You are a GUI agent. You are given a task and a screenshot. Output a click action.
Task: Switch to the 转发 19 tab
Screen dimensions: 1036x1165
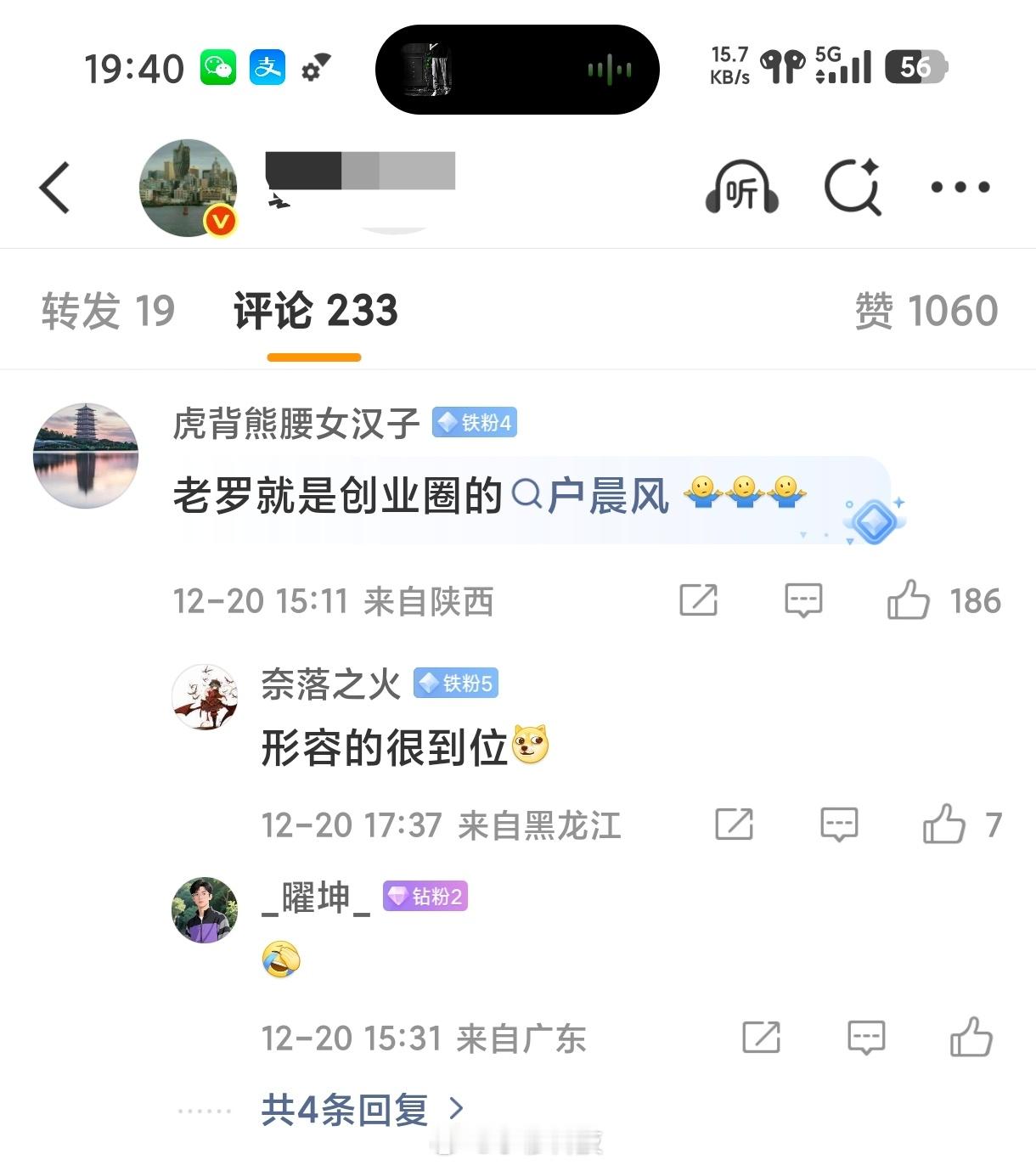(108, 311)
